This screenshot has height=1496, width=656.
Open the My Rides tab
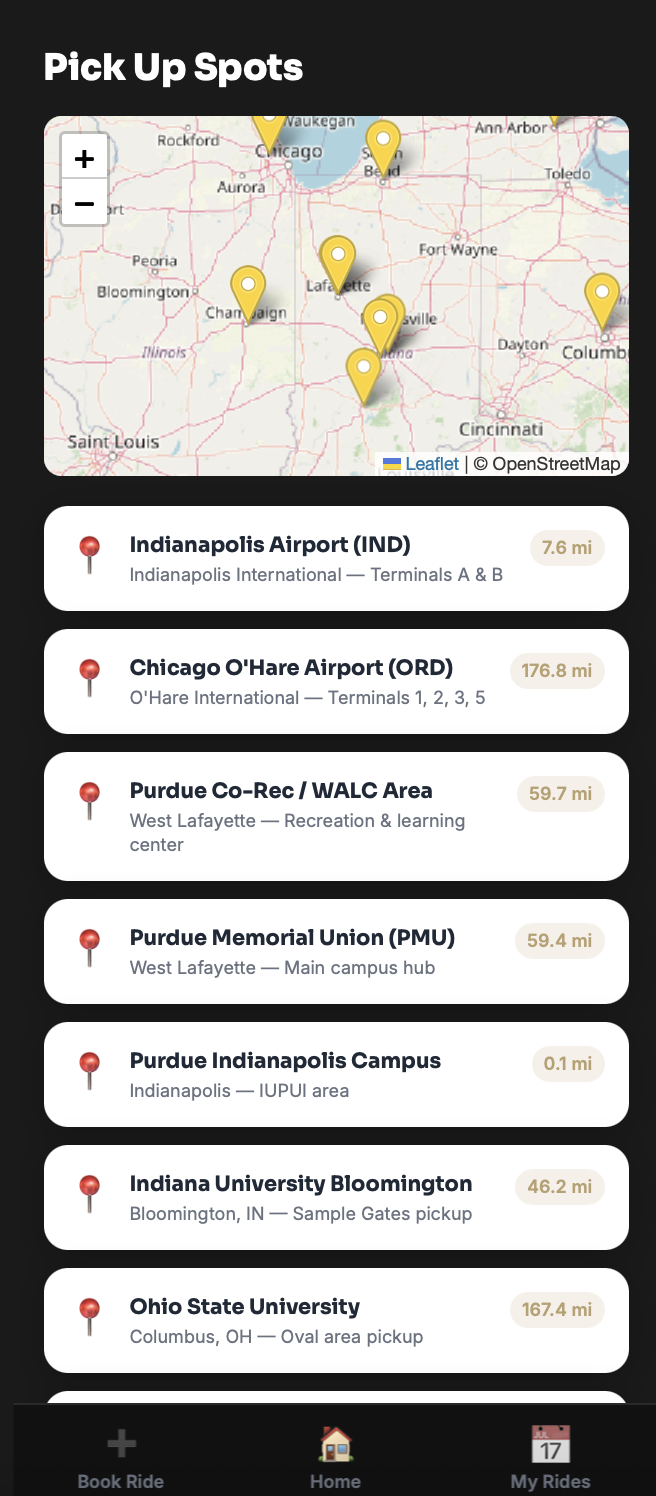coord(550,1460)
